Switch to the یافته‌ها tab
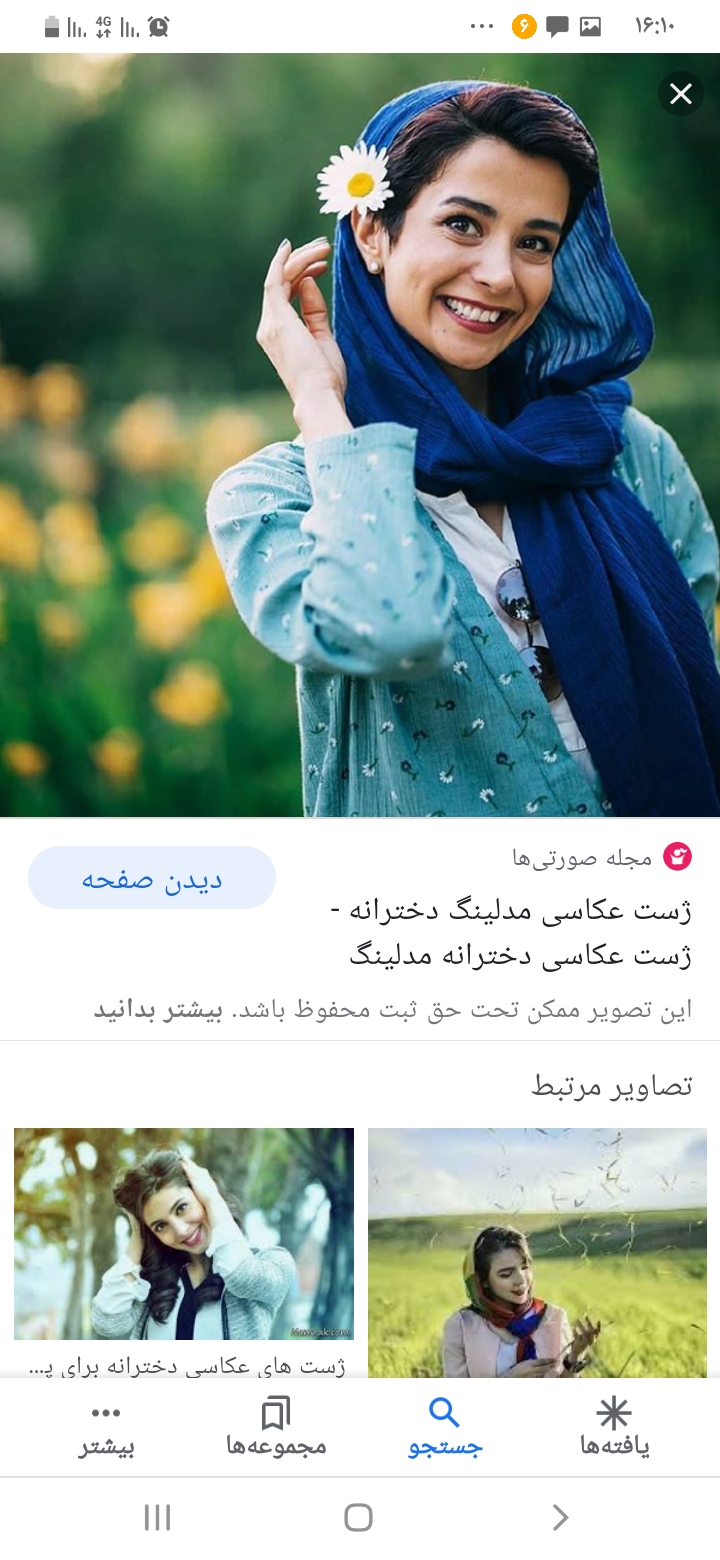This screenshot has height=1560, width=720. coord(614,1427)
